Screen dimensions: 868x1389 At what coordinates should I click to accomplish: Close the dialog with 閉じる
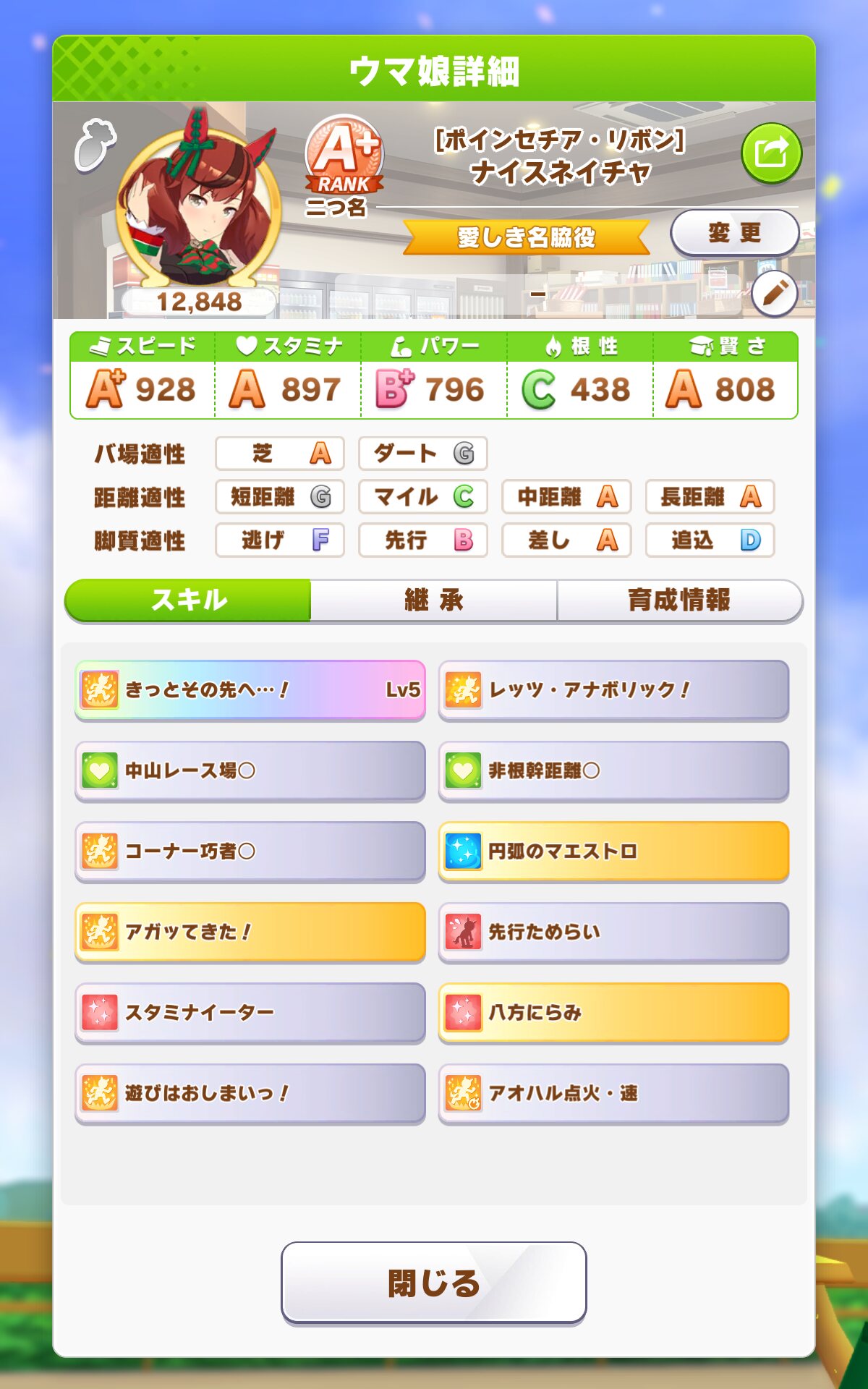click(x=433, y=1283)
